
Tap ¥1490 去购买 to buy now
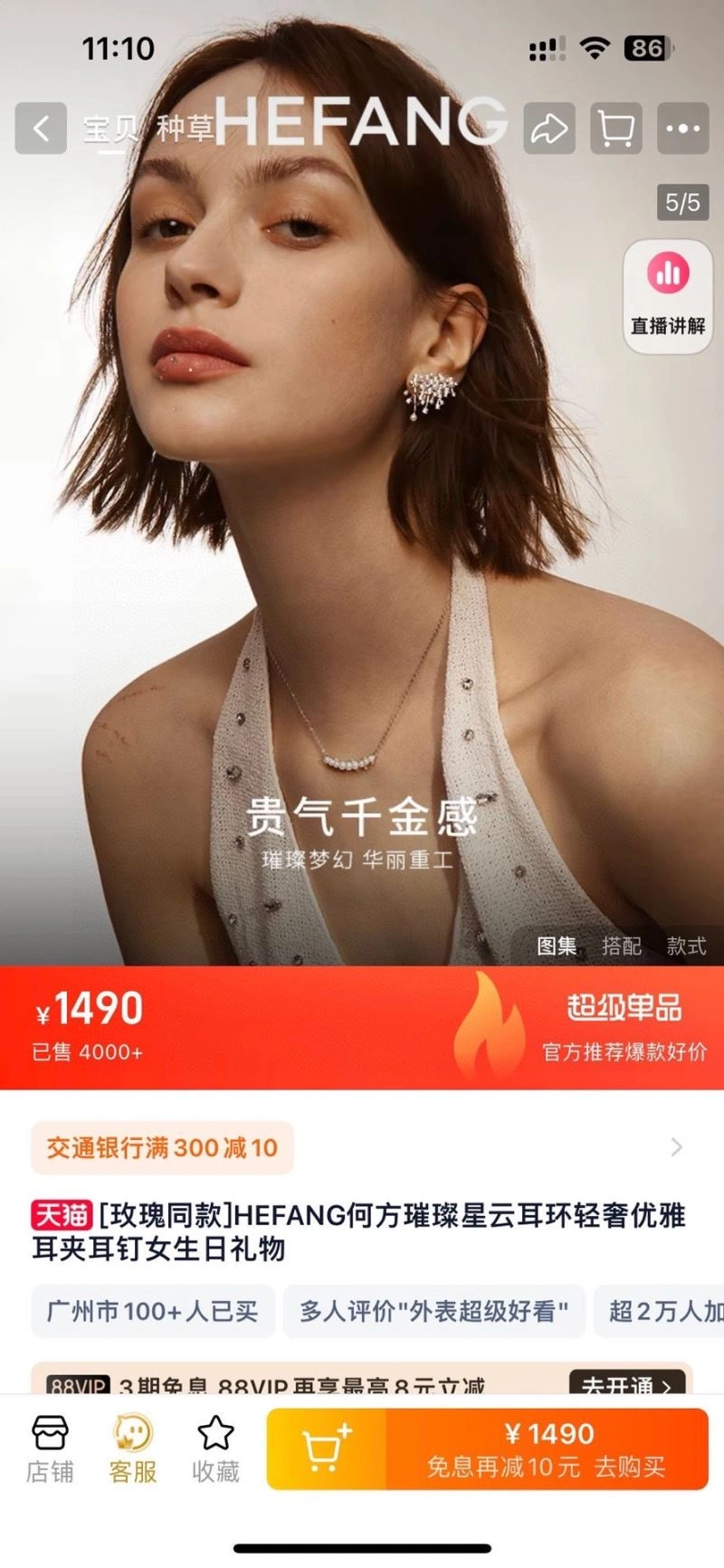[x=547, y=1449]
